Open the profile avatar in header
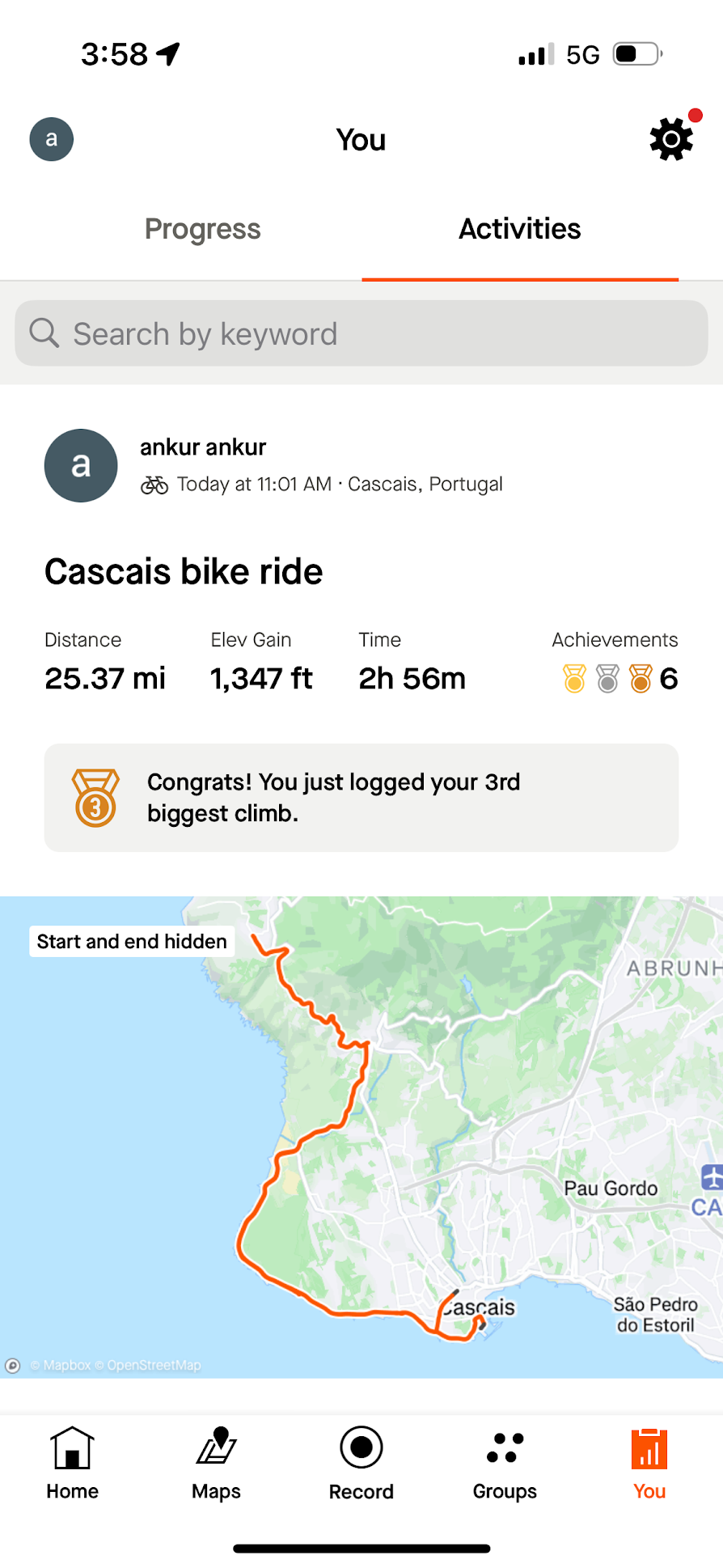Viewport: 723px width, 1568px height. click(x=52, y=139)
